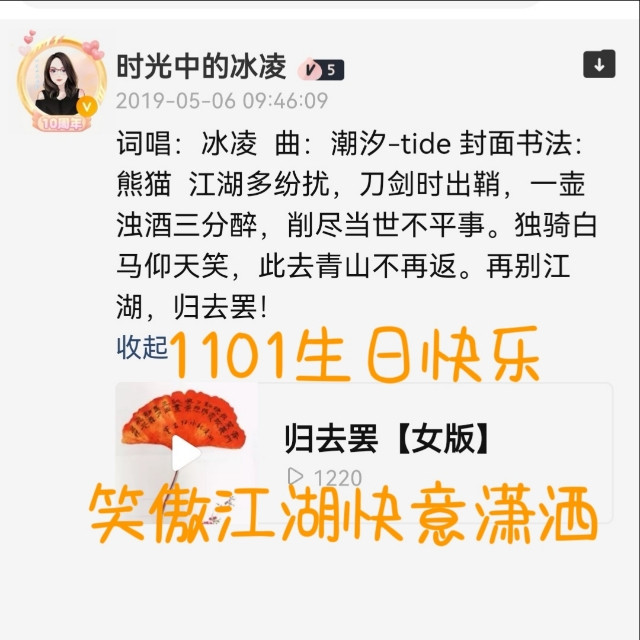Collapse the post text with 收起

pos(142,348)
